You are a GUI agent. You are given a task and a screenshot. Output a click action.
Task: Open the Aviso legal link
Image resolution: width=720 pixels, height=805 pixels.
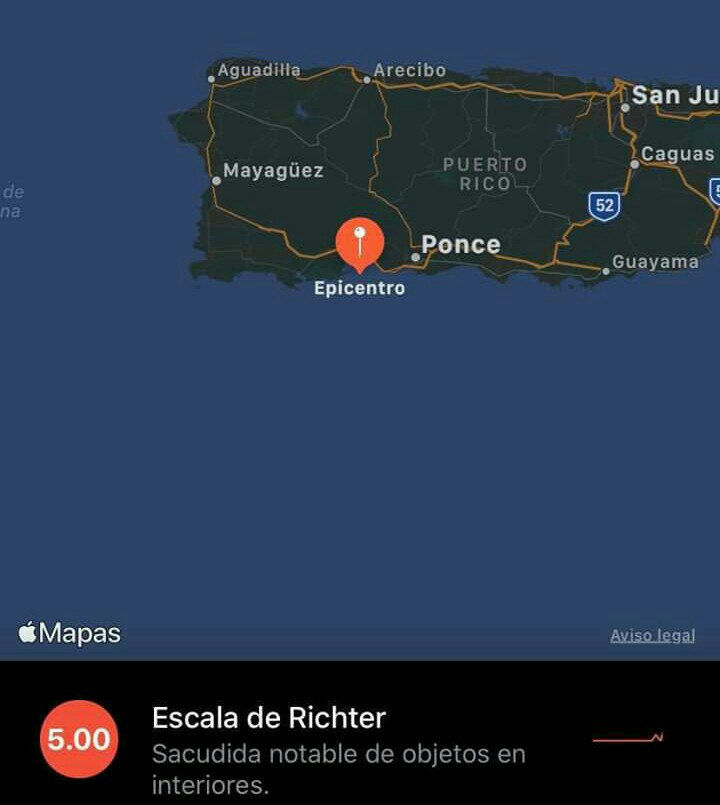tap(652, 636)
